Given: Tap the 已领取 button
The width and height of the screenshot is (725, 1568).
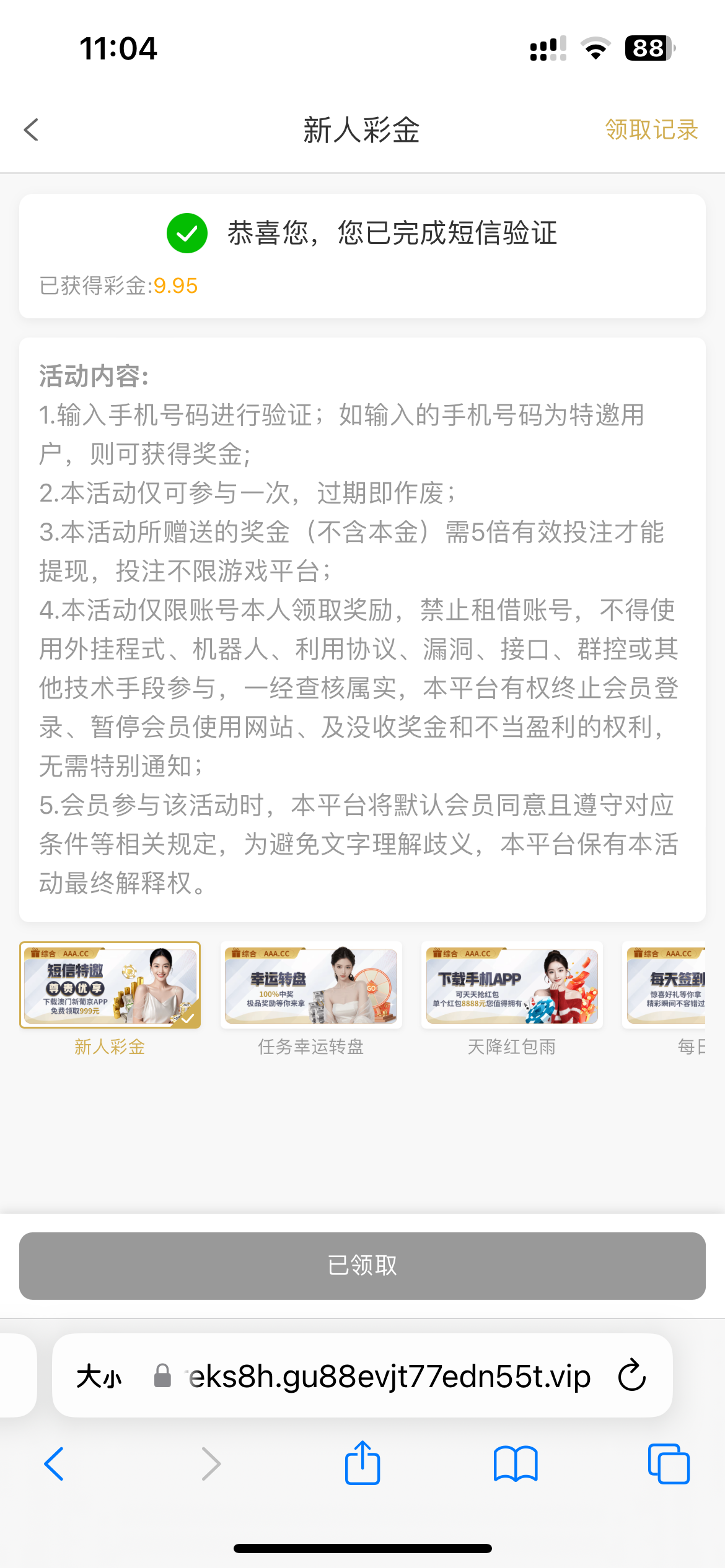Looking at the screenshot, I should click(362, 1266).
